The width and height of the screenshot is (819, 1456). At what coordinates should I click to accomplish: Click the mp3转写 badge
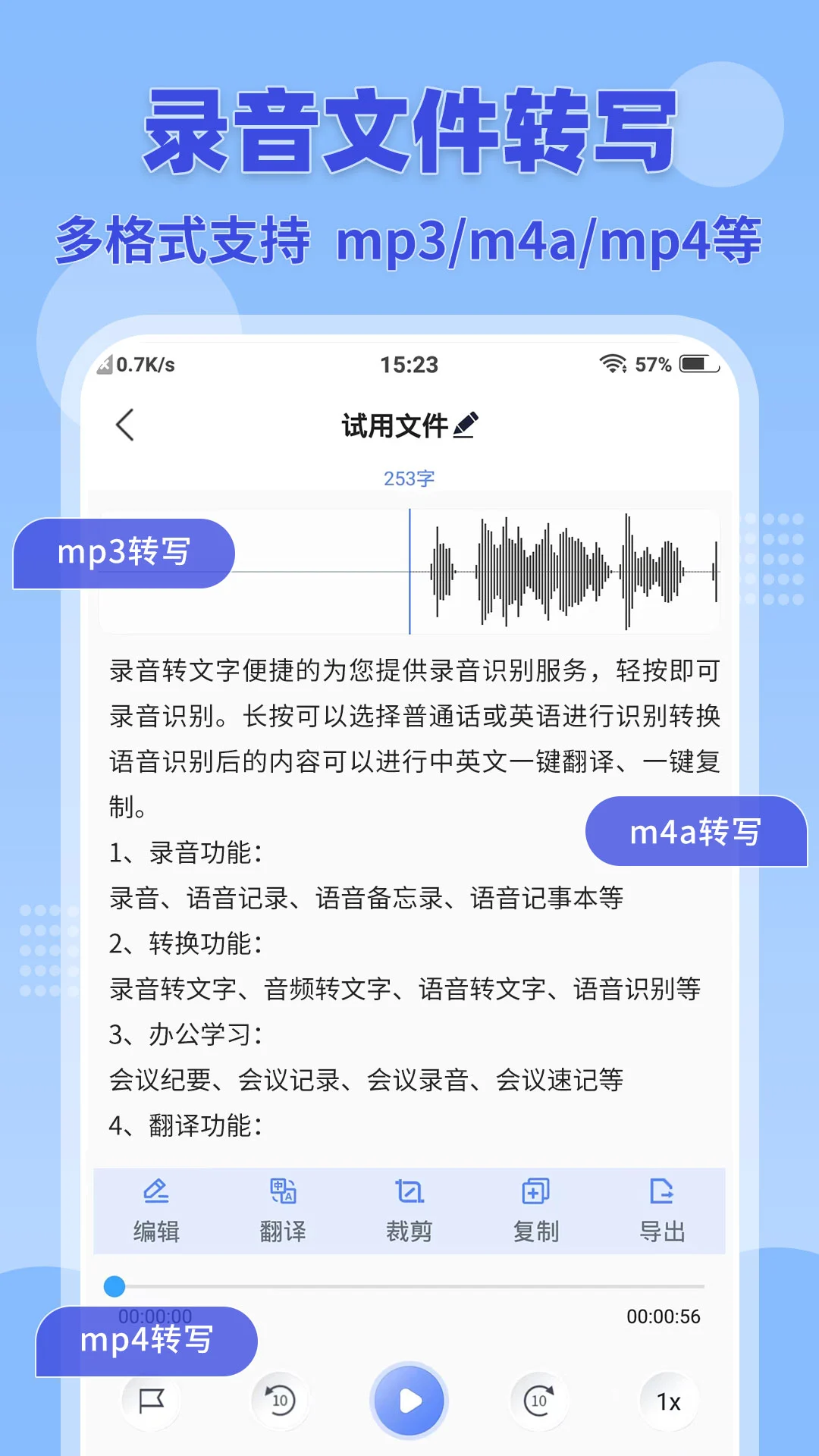tap(125, 553)
